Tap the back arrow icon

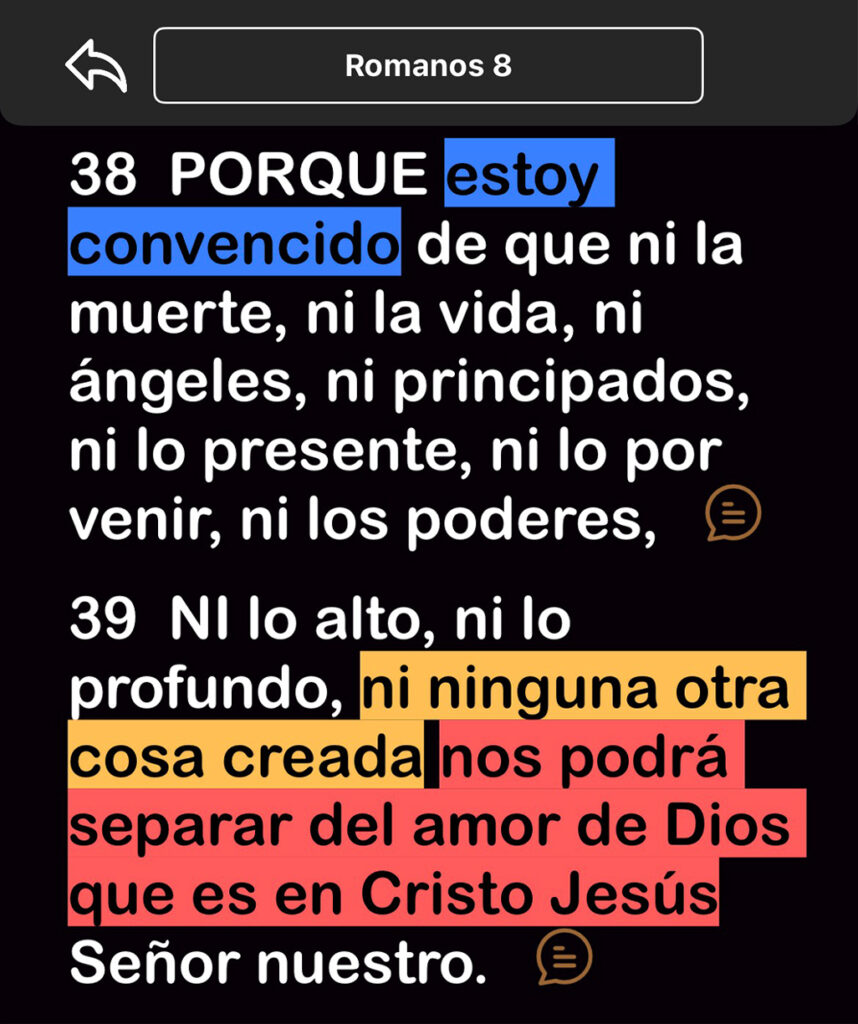[96, 65]
